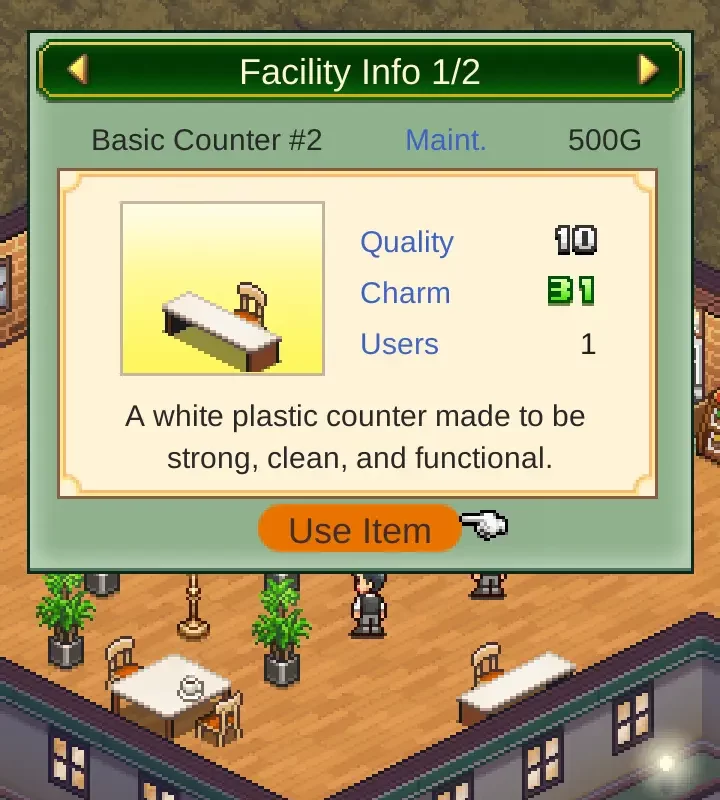Go to previous Facility Info page
Screen dimensions: 720x800
[77, 70]
